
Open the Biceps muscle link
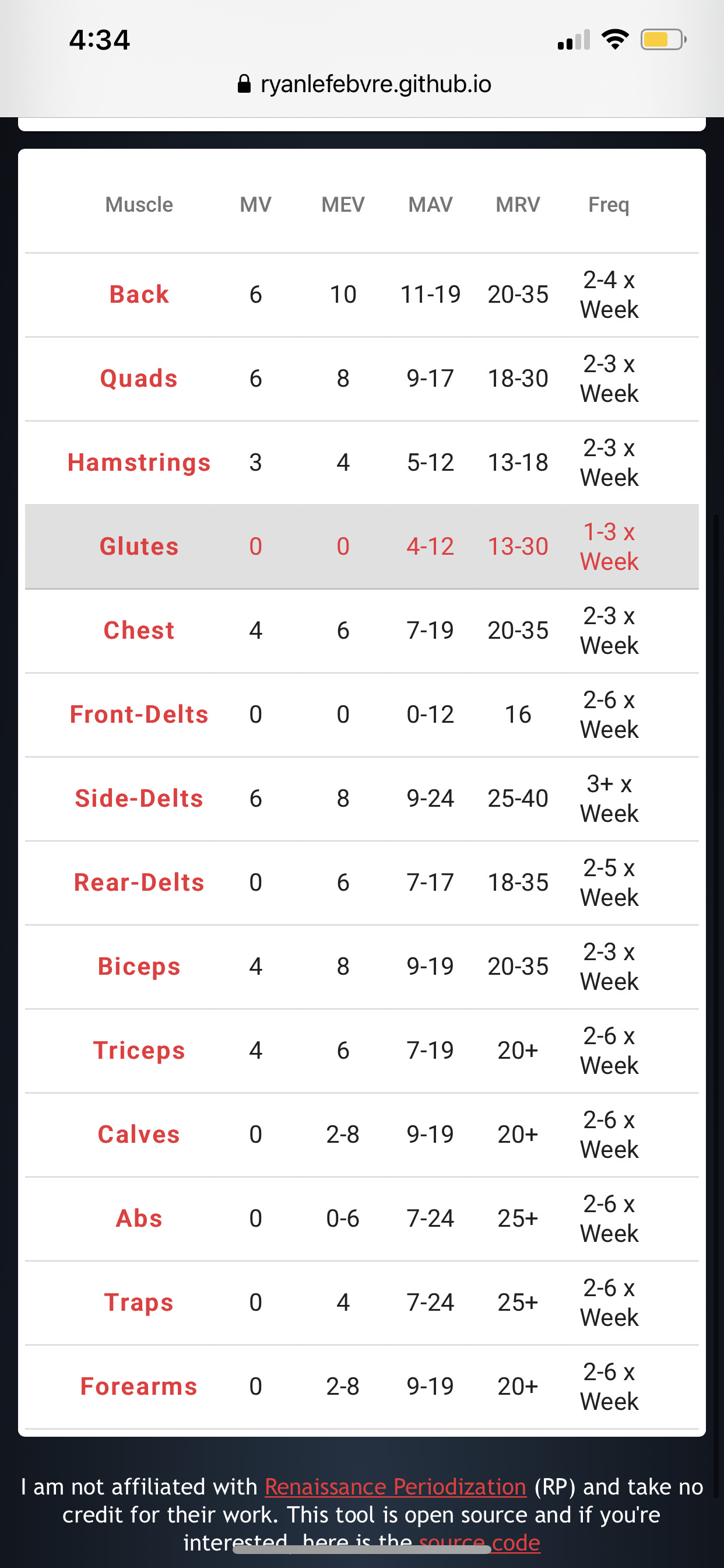139,967
